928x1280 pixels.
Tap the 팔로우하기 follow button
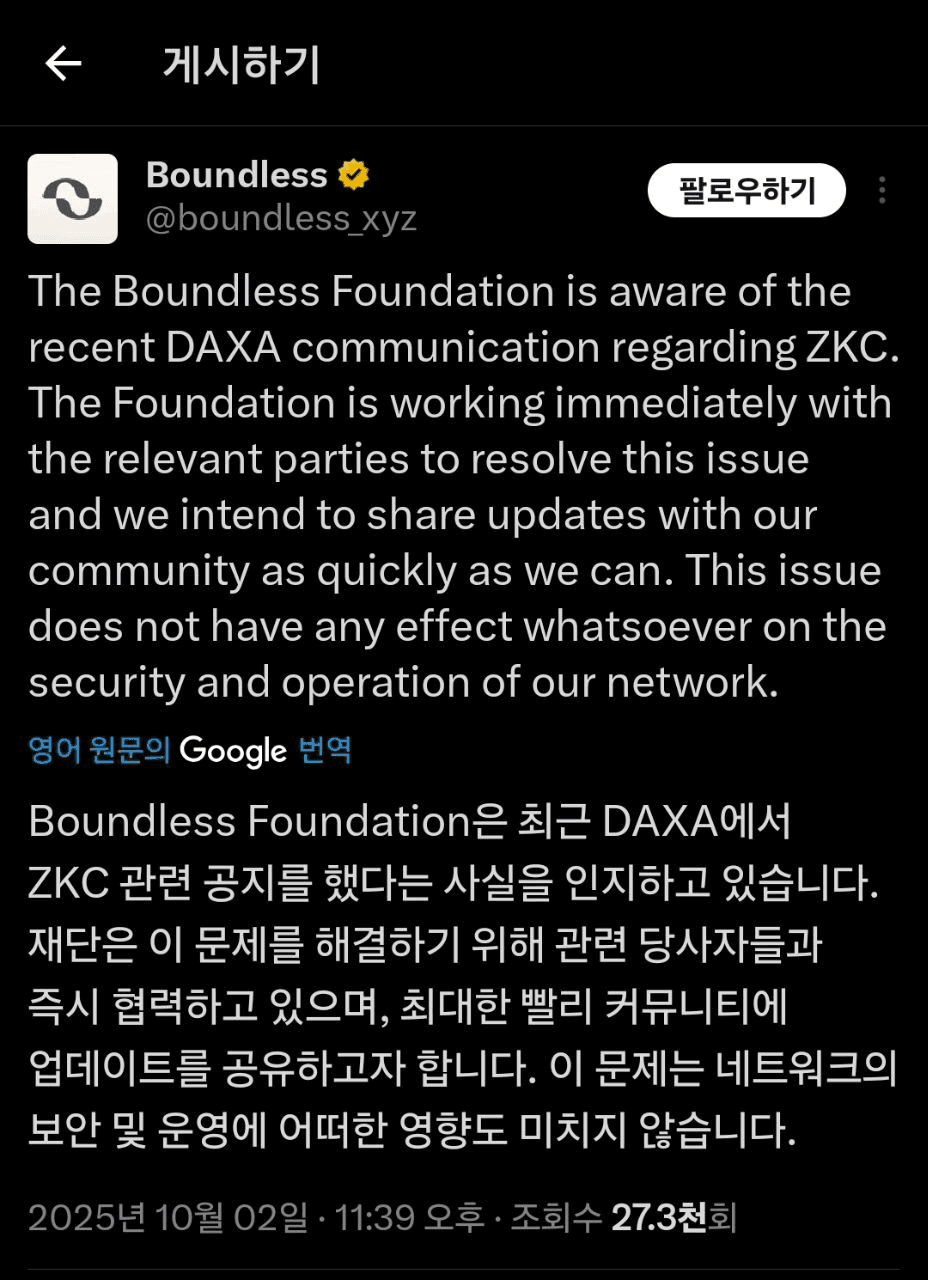point(746,190)
